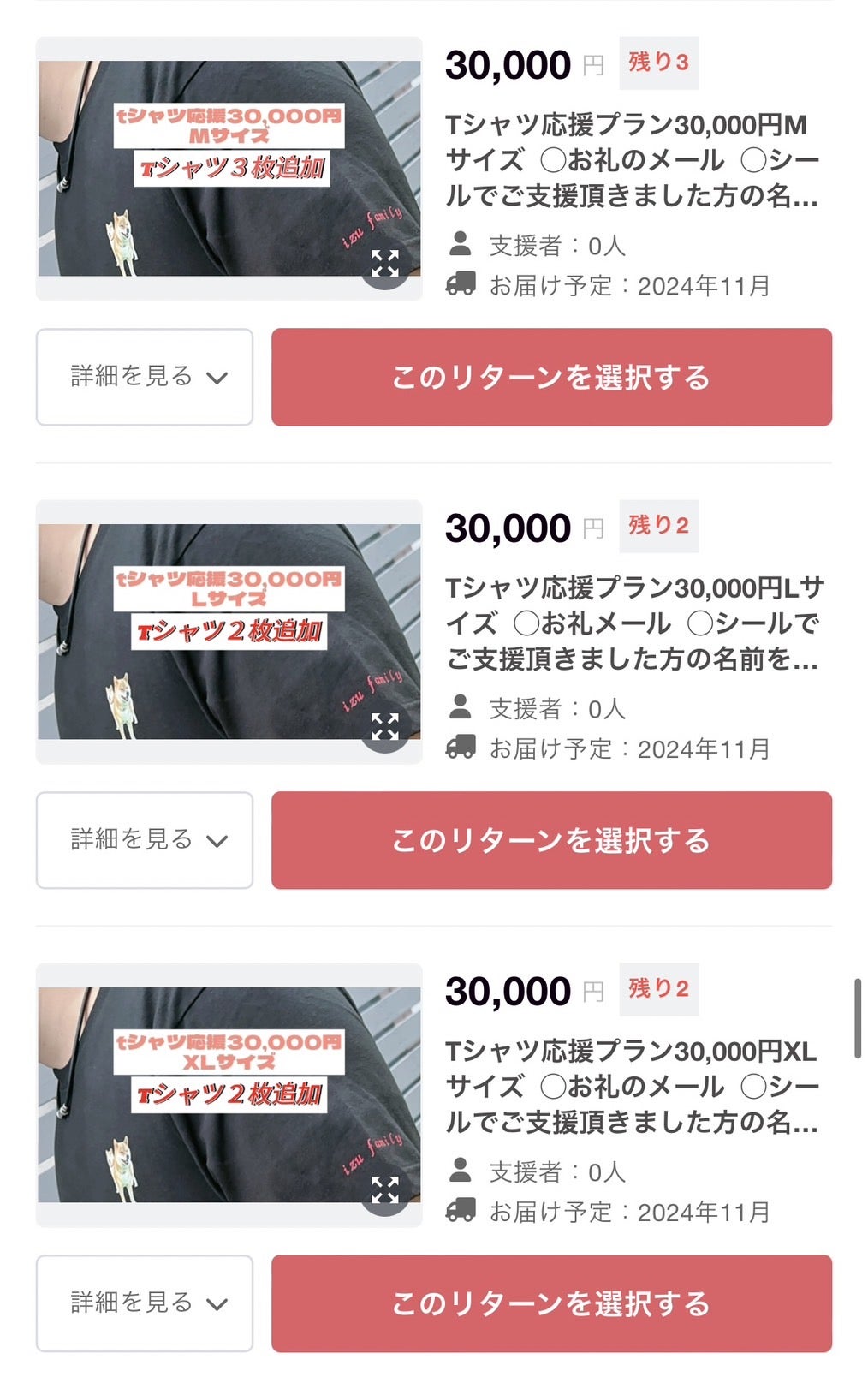Select the M size T-shirt return

click(x=551, y=377)
